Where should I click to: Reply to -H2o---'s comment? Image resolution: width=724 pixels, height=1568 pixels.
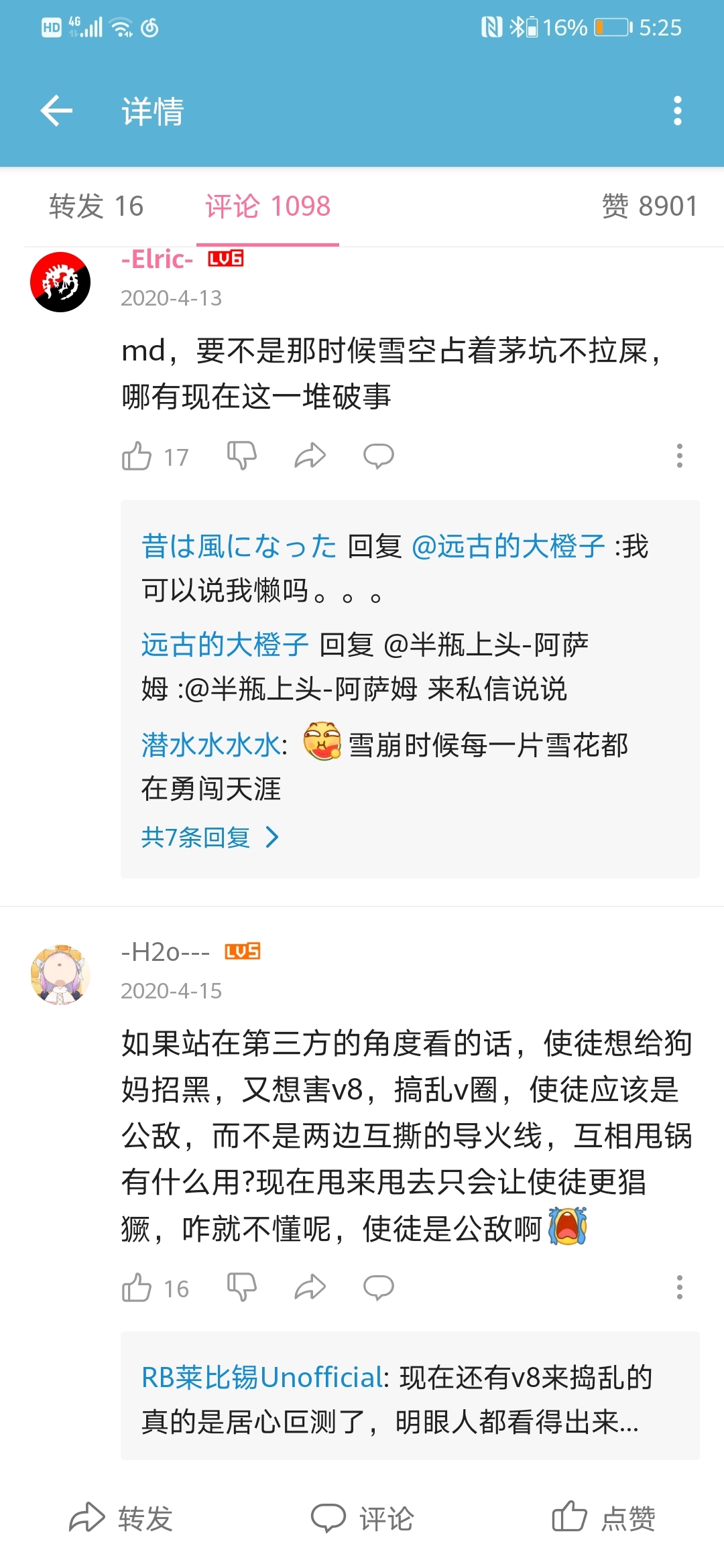click(x=378, y=1288)
